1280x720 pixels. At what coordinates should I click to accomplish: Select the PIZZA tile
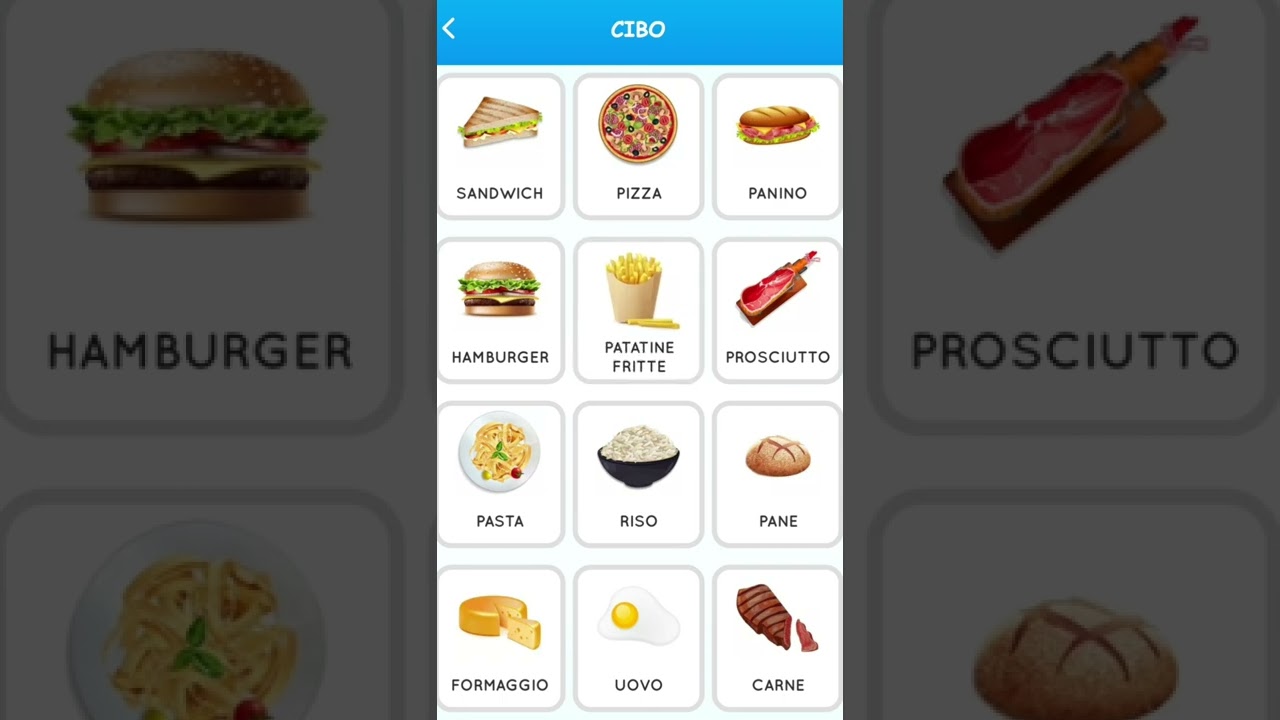click(638, 146)
